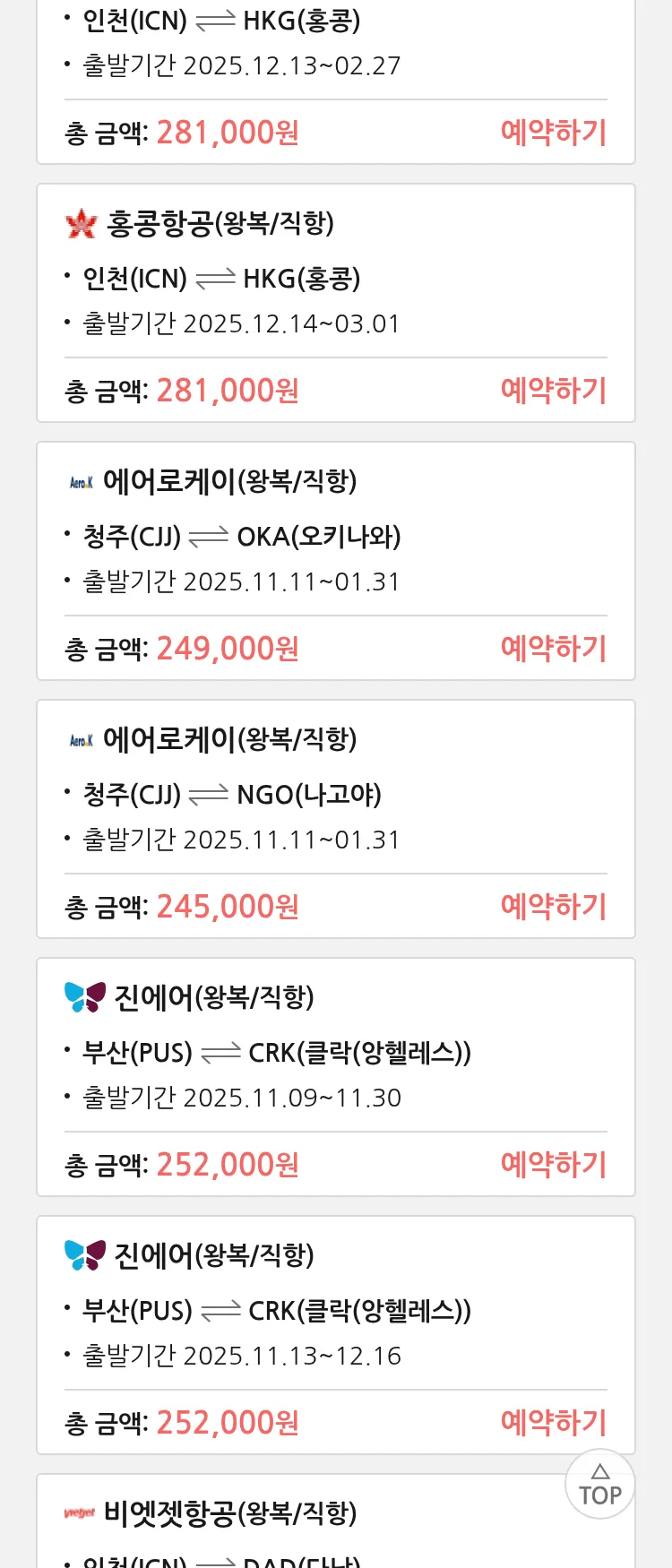This screenshot has height=1568, width=672.
Task: Reserve 진에어 부산–CRK departing 11.09~11.30
Action: tap(553, 1165)
